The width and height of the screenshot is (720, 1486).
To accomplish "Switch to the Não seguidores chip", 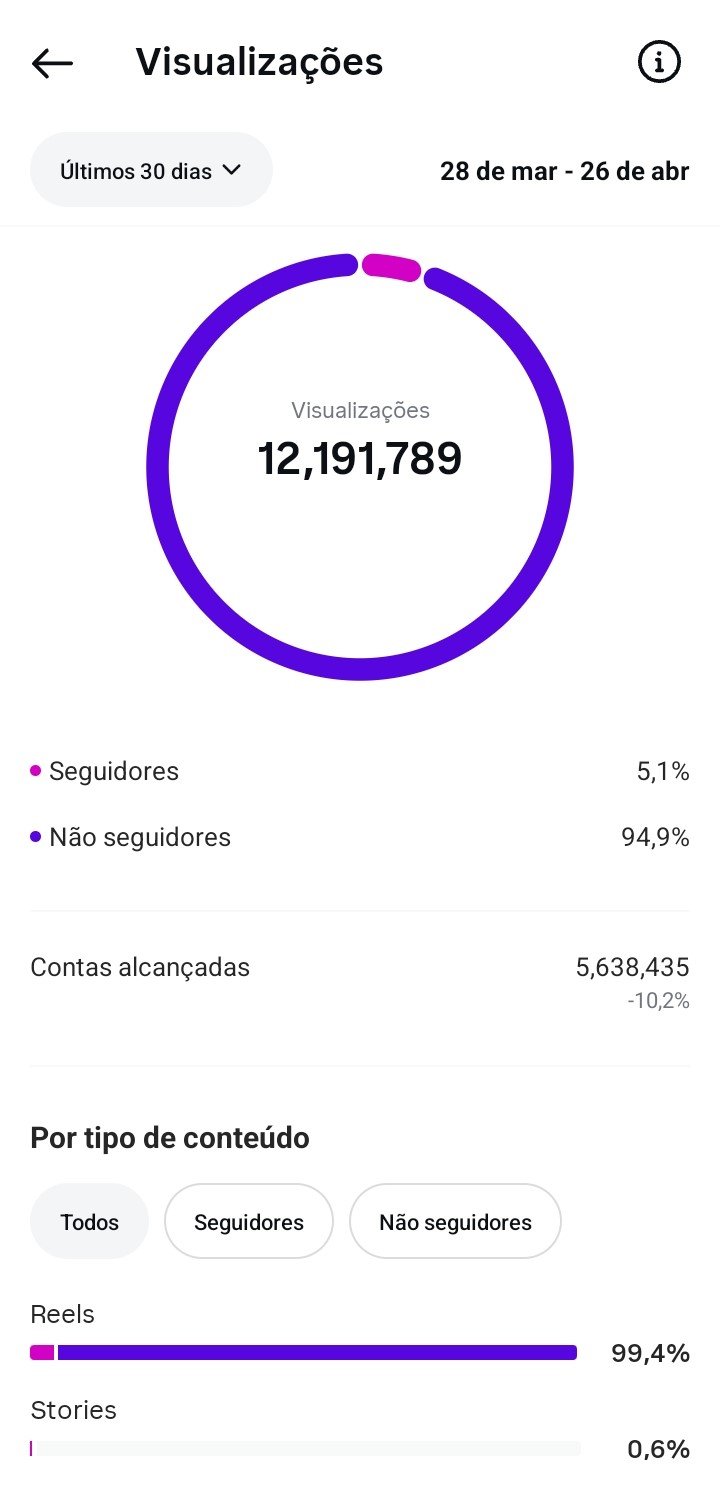I will [455, 1221].
